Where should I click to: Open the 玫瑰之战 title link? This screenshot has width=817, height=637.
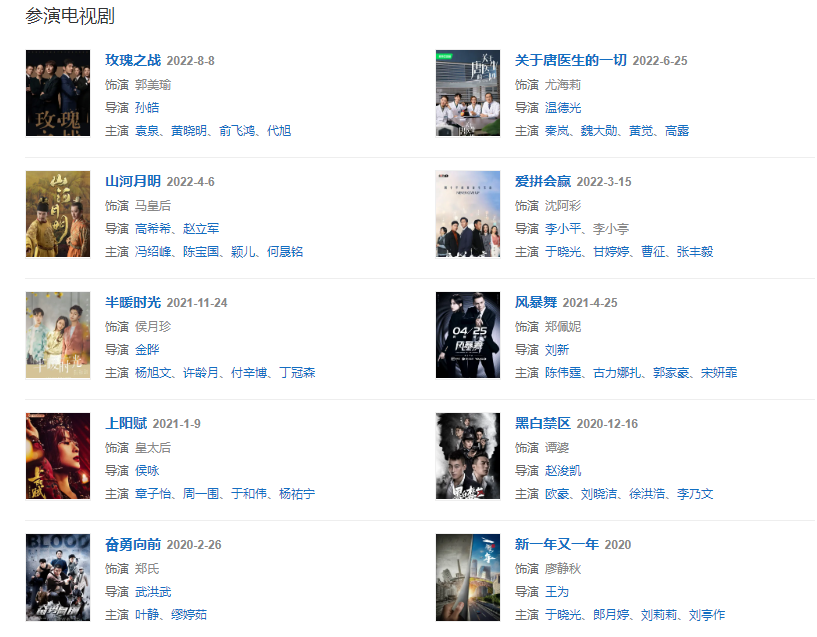point(133,60)
